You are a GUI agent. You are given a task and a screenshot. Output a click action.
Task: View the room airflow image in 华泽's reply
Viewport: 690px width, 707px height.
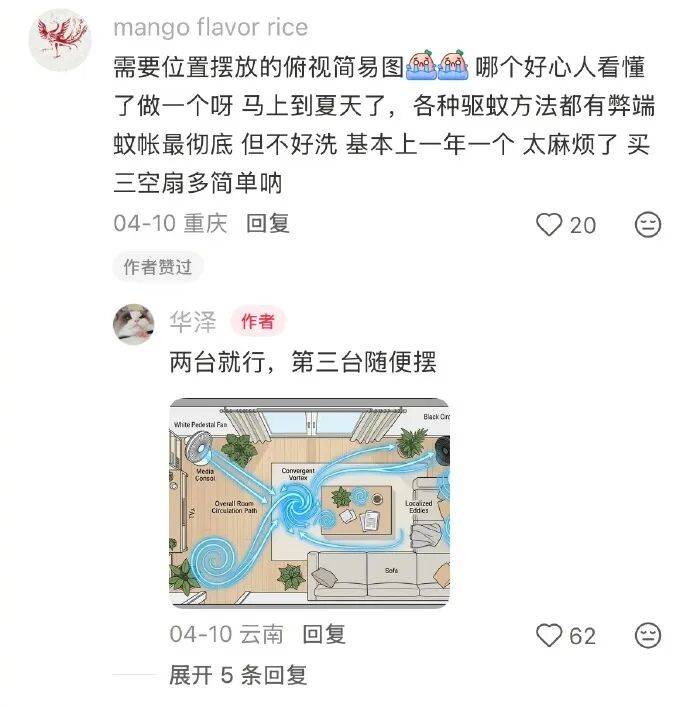[x=309, y=503]
